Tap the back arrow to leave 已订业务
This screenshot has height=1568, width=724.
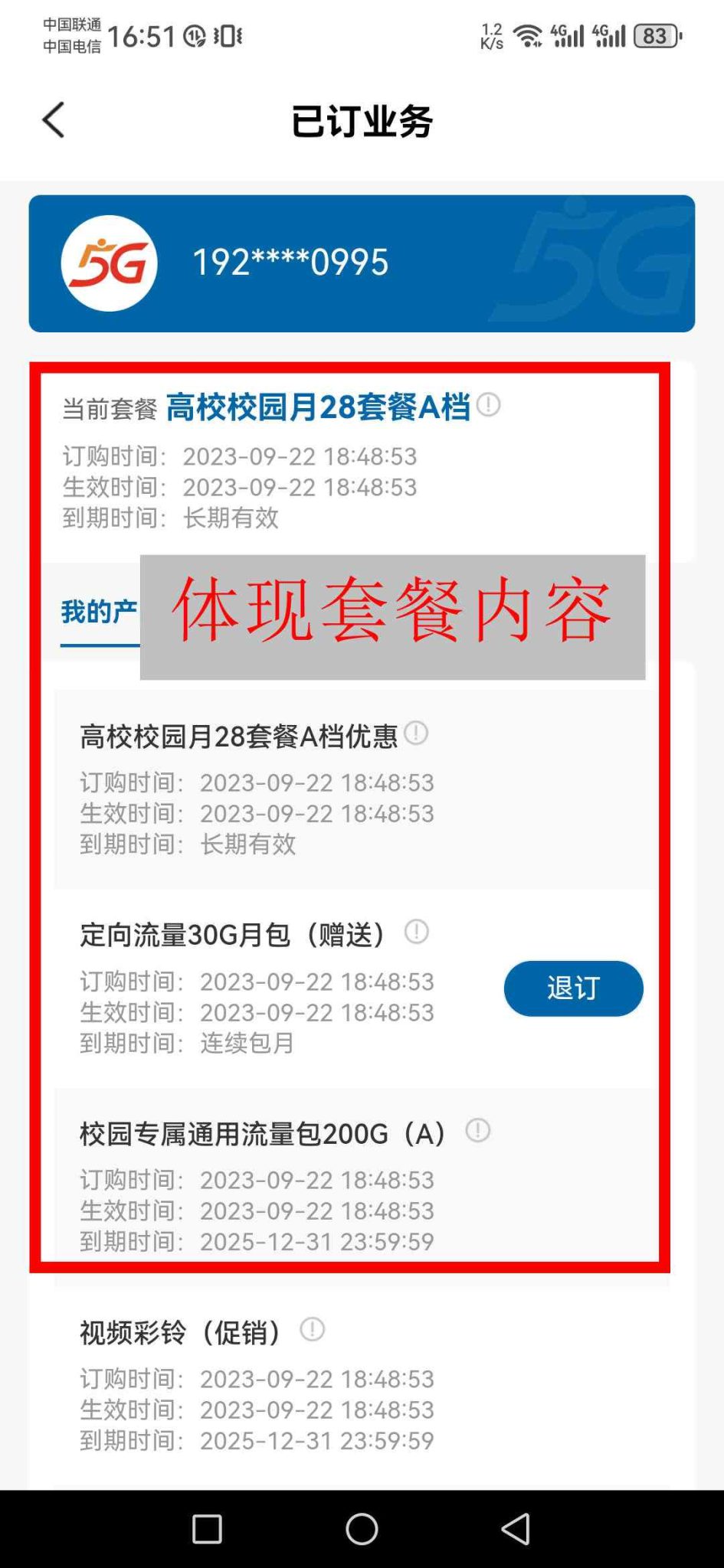point(51,120)
